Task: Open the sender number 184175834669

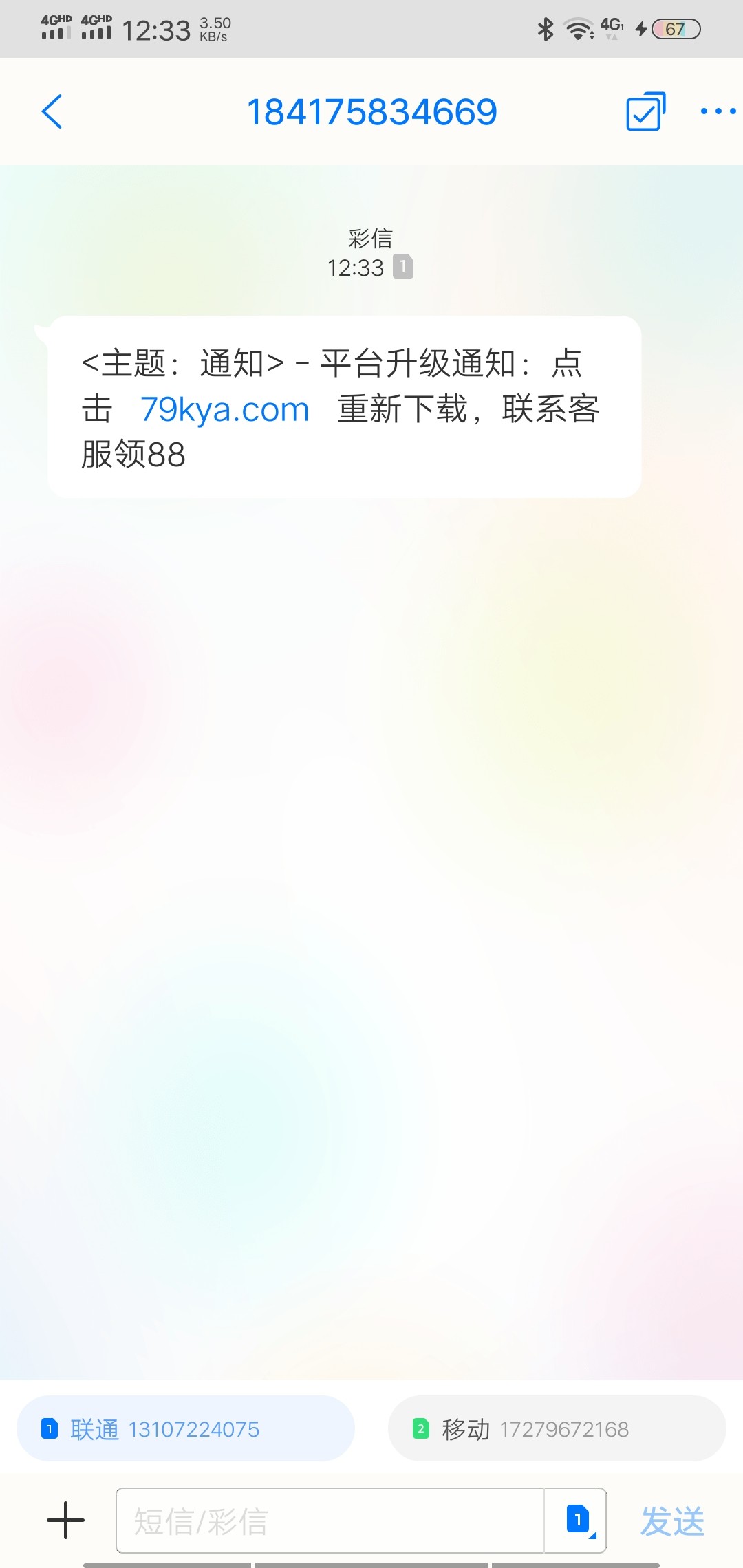Action: click(371, 112)
